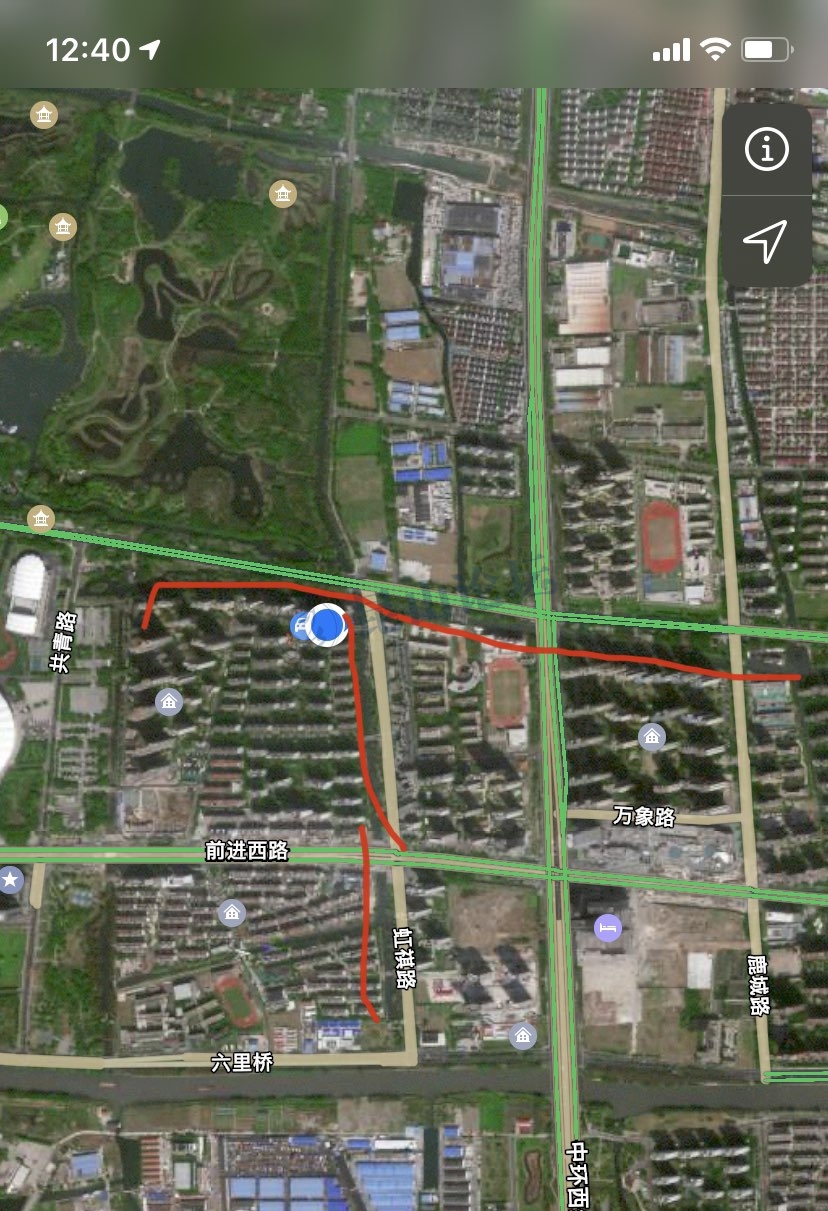Viewport: 828px width, 1211px height.
Task: Open the map info settings button
Action: (x=767, y=150)
